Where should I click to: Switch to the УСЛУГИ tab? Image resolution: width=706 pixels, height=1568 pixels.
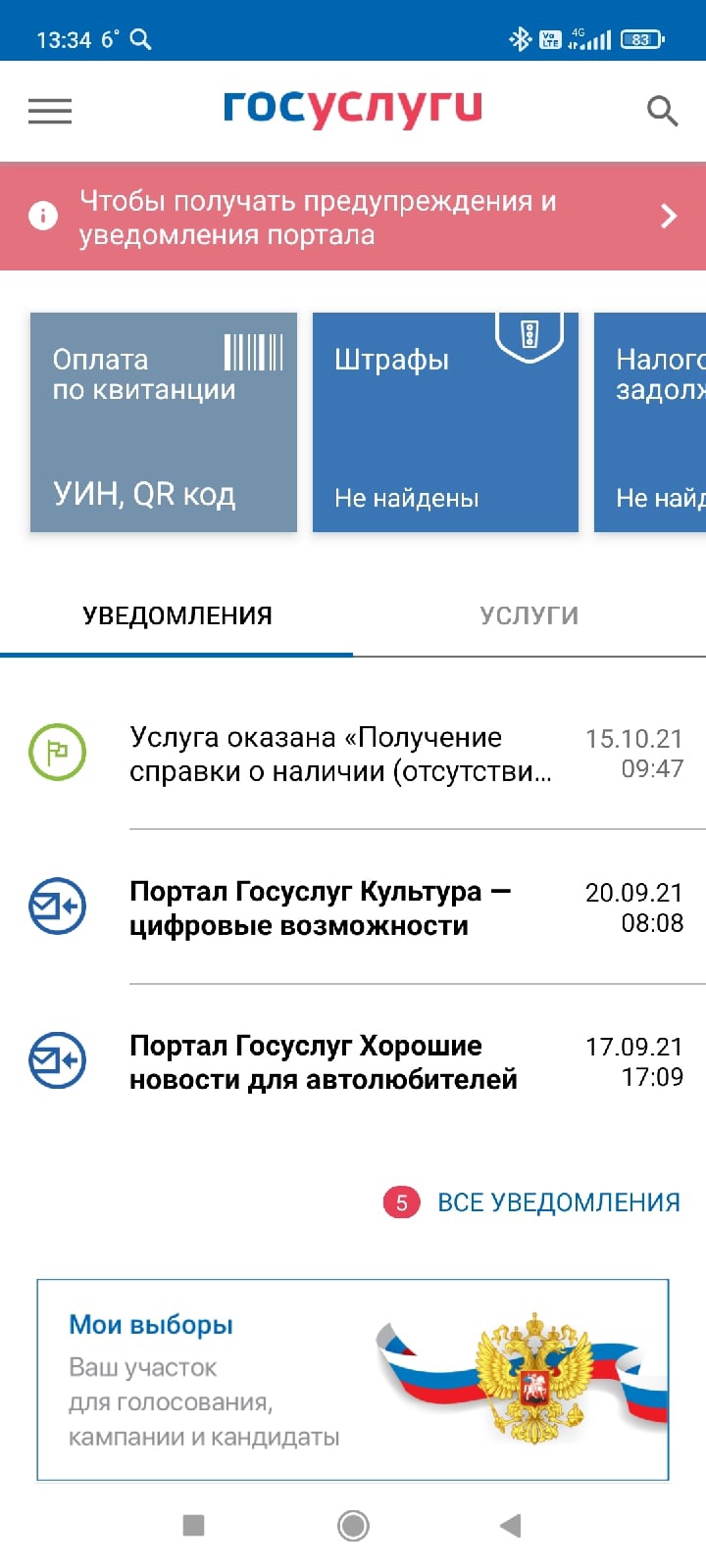click(529, 614)
